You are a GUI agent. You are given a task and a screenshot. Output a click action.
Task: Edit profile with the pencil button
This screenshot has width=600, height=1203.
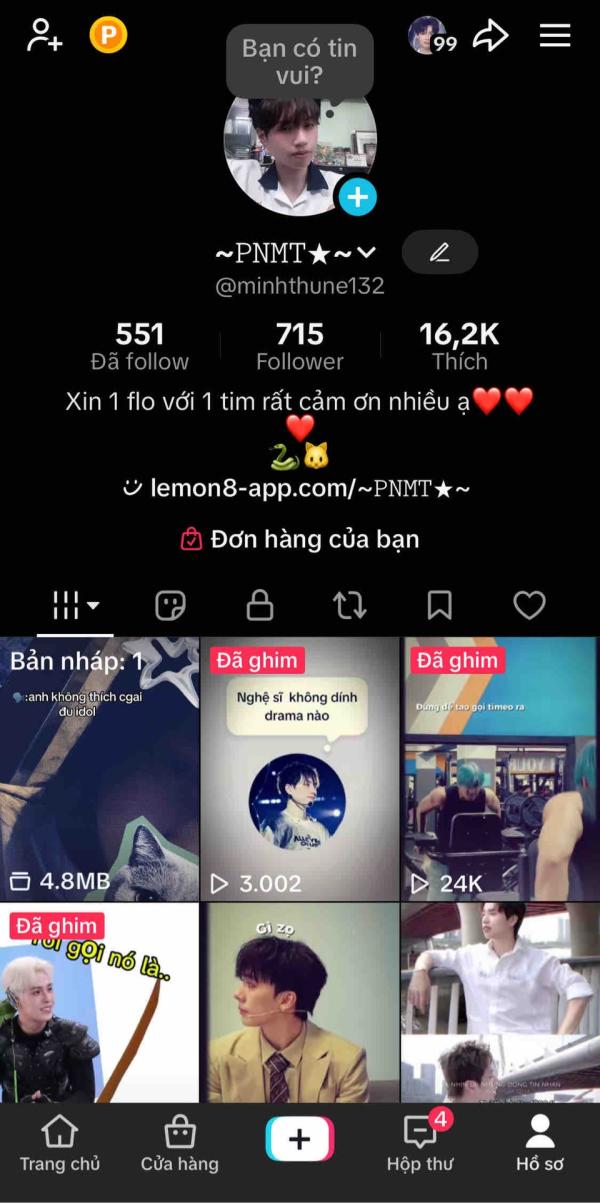[x=440, y=252]
